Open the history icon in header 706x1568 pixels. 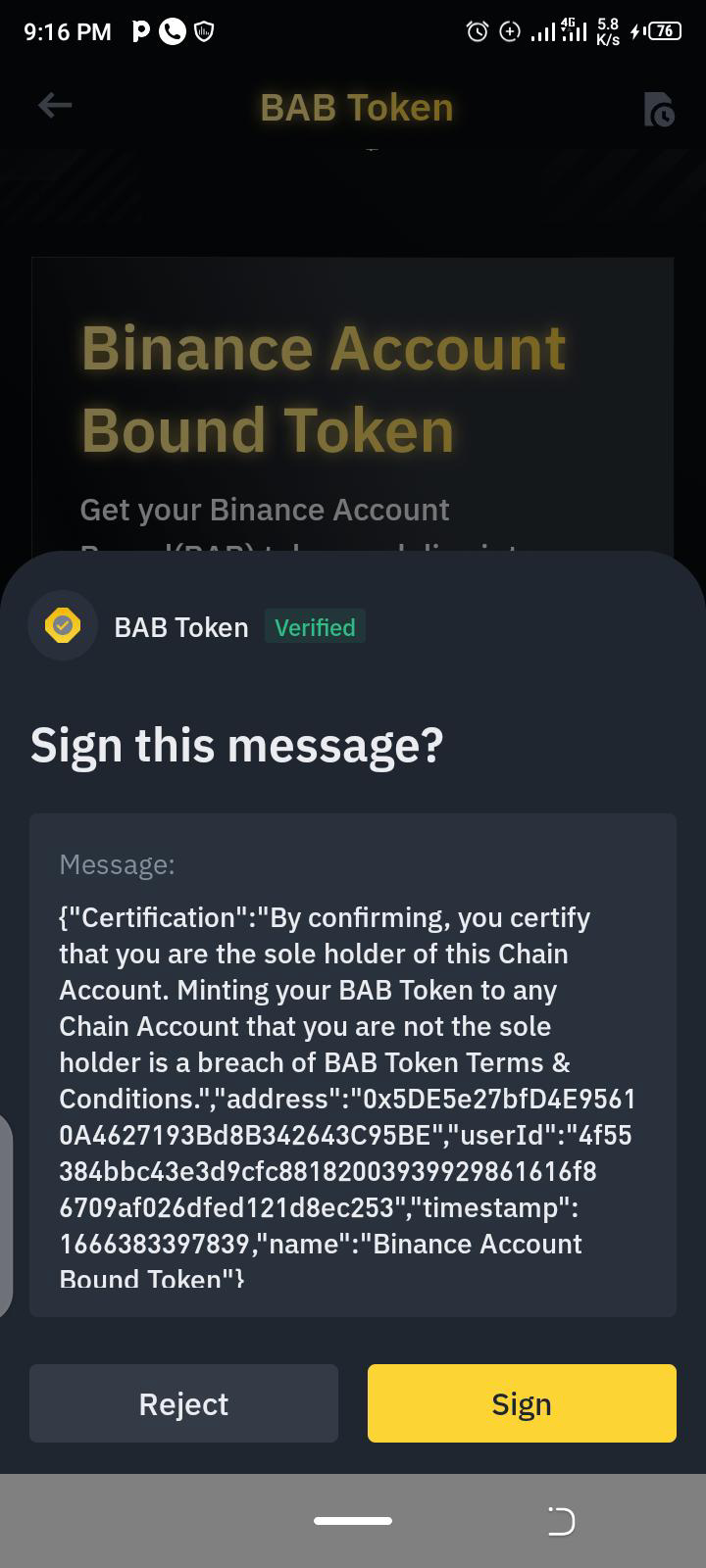click(659, 109)
